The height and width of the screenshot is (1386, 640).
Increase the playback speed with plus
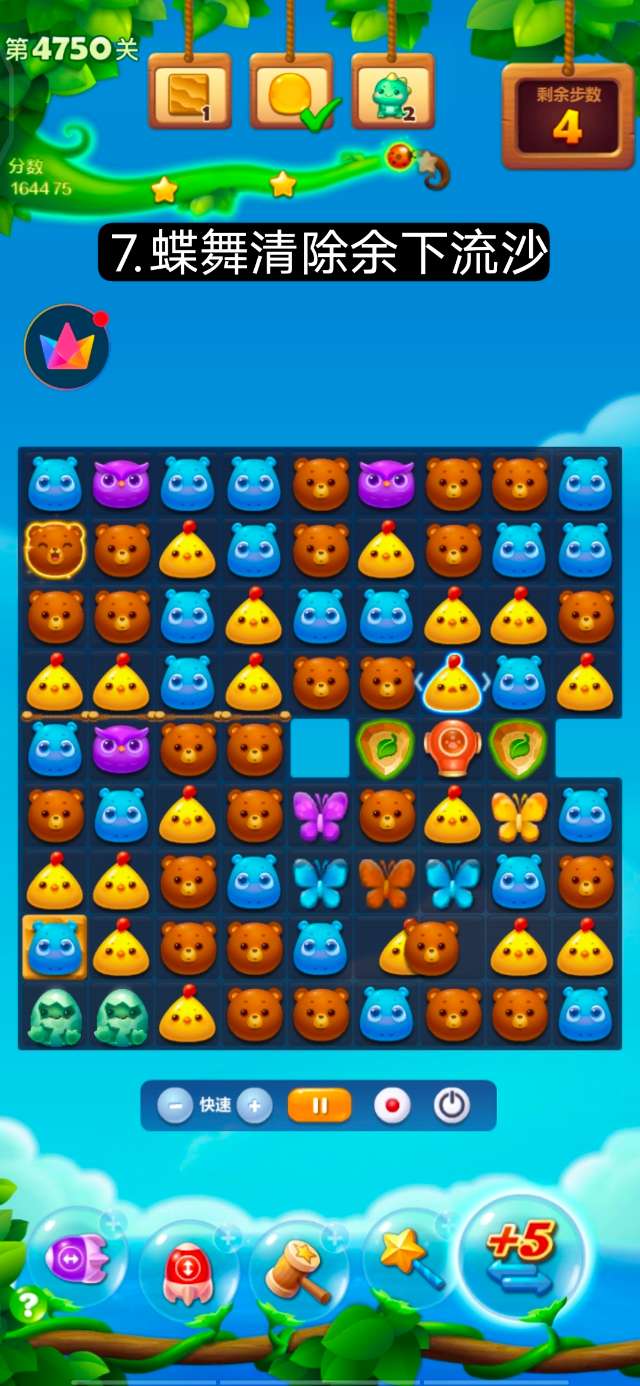point(255,1106)
